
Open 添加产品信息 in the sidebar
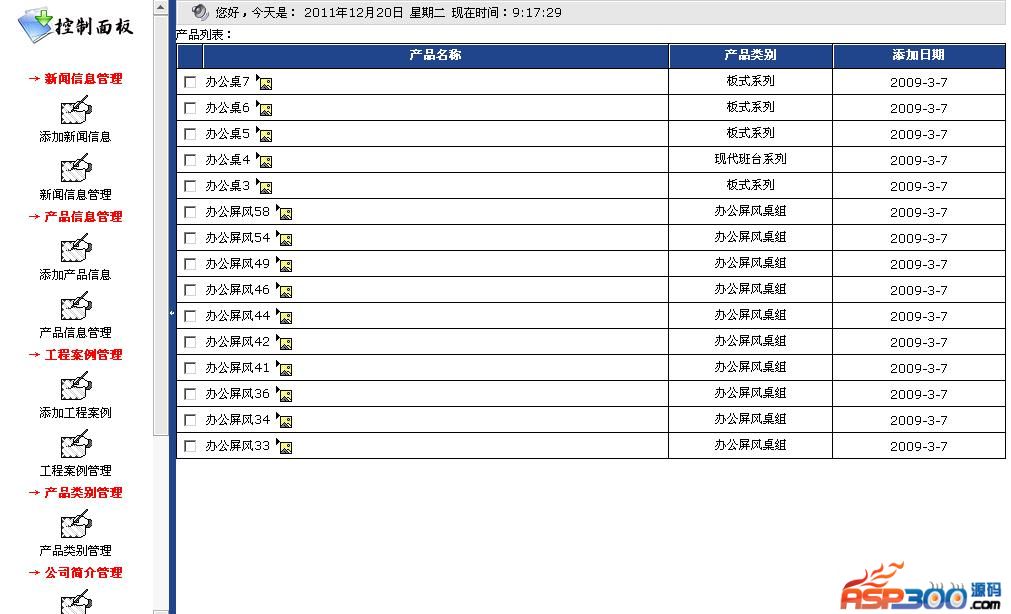coord(75,274)
